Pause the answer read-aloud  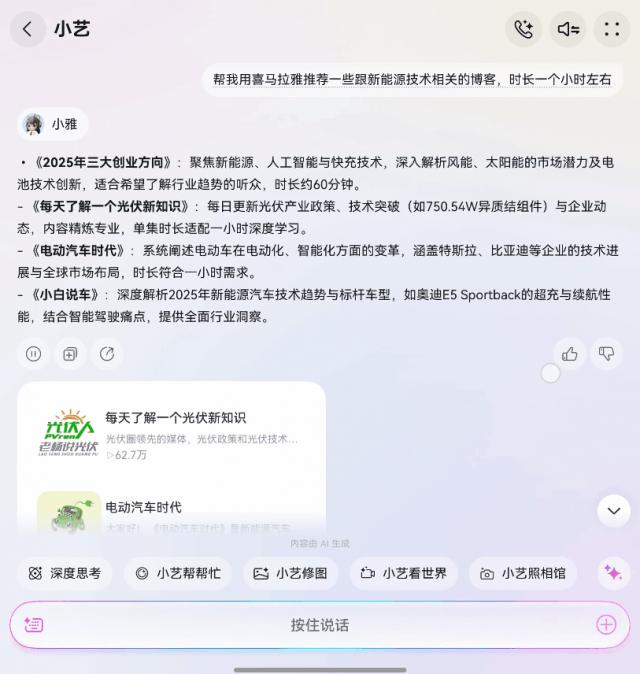(x=34, y=353)
